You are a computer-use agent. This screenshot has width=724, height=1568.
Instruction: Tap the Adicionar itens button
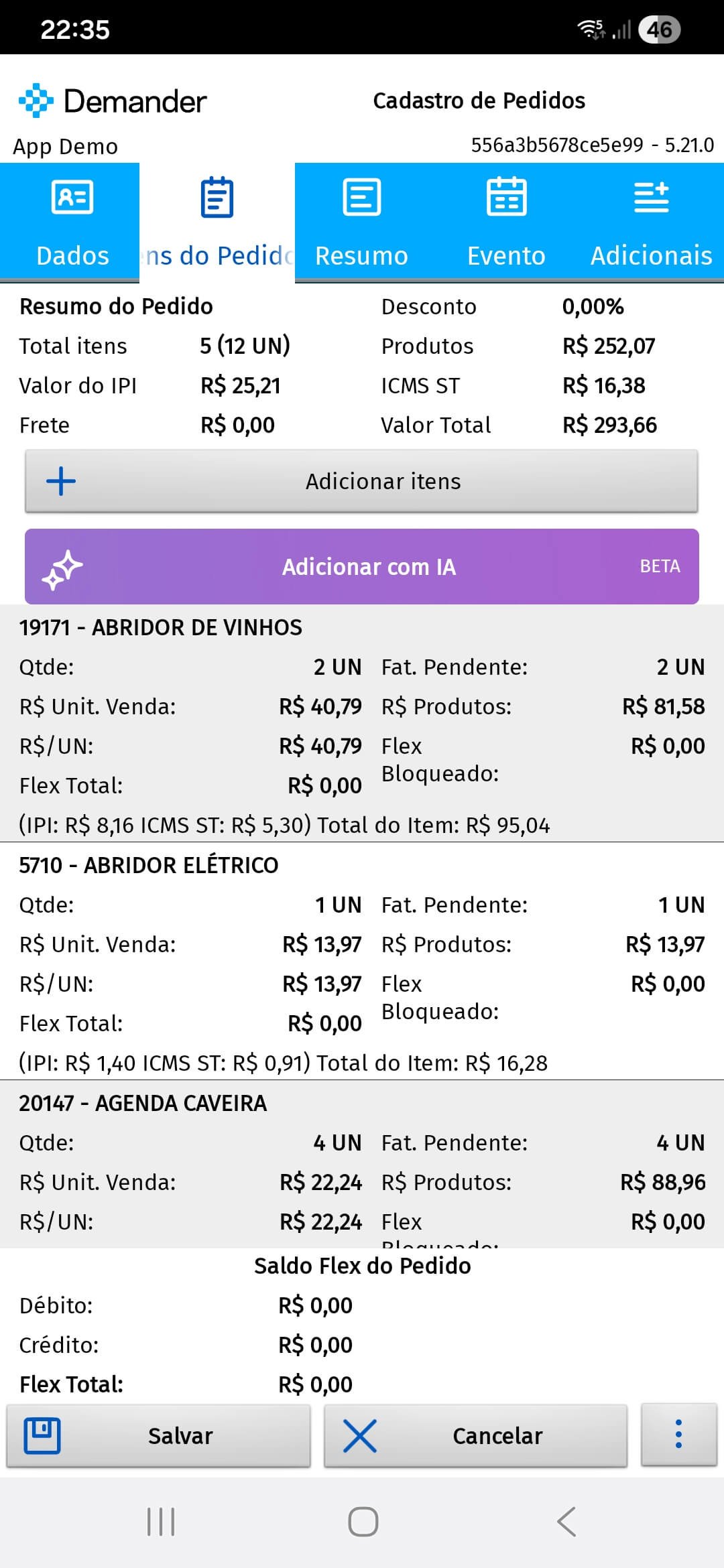click(361, 481)
